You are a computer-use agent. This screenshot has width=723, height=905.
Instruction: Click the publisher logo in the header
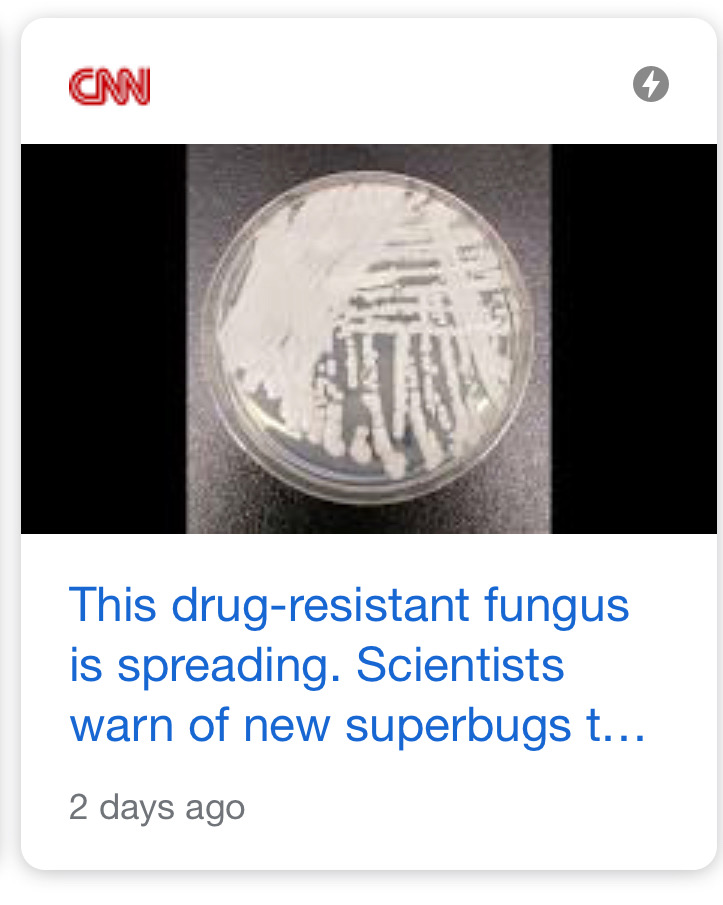coord(110,87)
